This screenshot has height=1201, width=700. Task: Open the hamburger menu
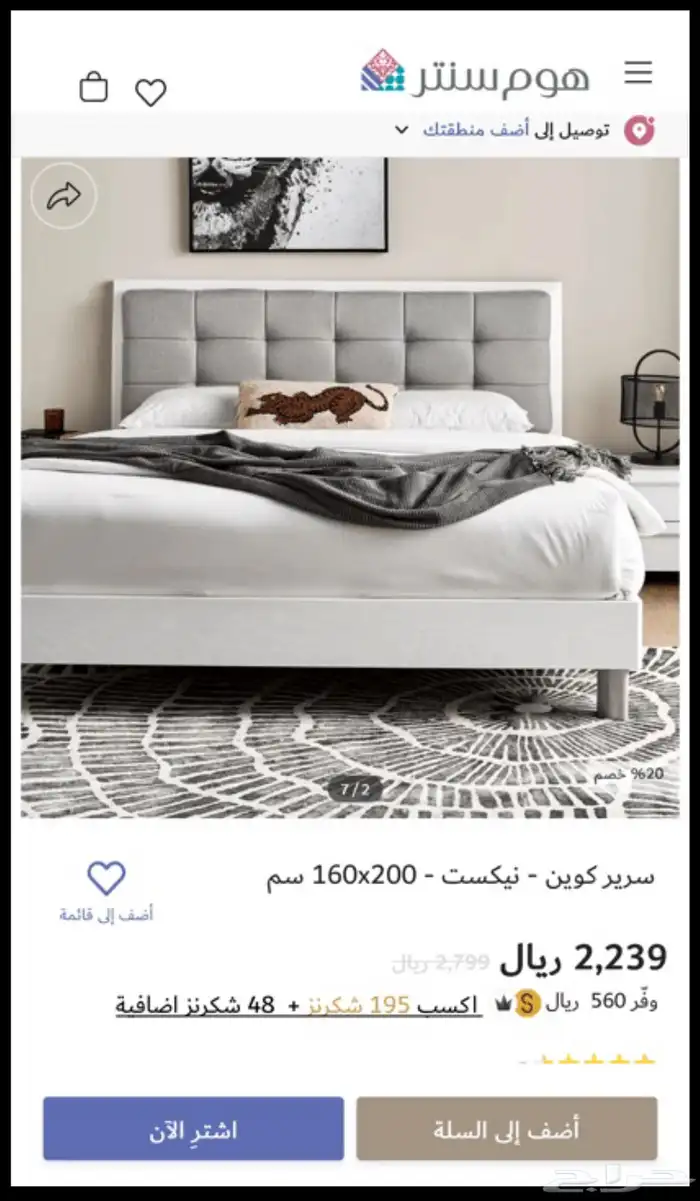click(638, 73)
